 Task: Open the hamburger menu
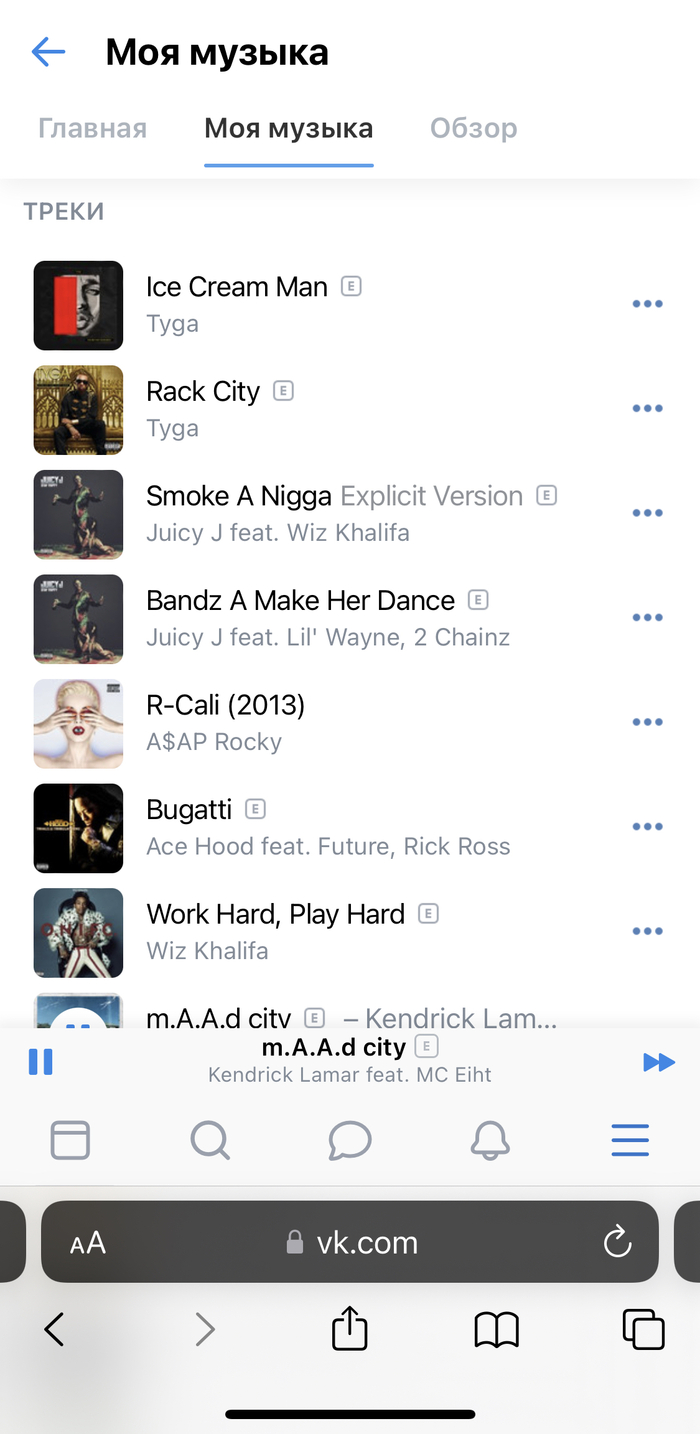630,1140
